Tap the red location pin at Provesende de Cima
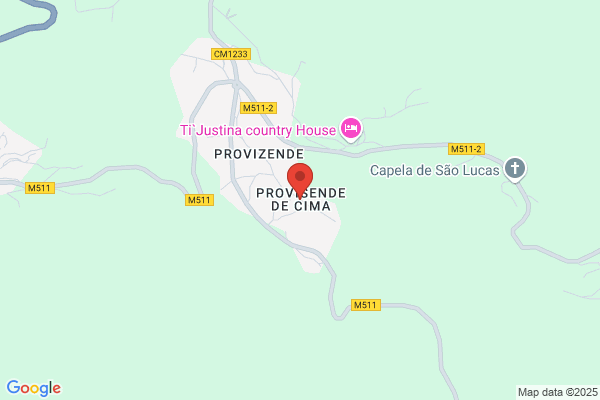Viewport: 600px width, 400px height. coord(300,180)
